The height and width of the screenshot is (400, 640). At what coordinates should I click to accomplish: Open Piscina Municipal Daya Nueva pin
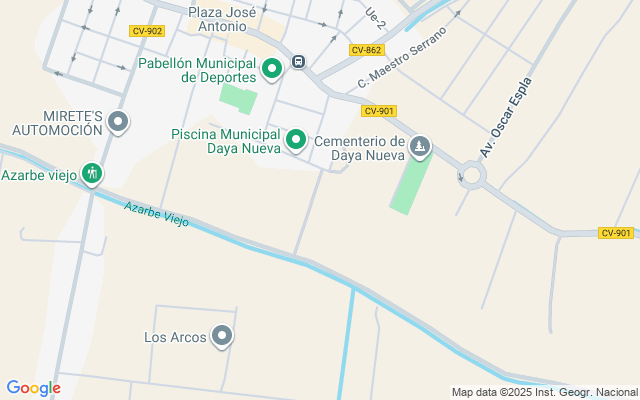click(296, 140)
